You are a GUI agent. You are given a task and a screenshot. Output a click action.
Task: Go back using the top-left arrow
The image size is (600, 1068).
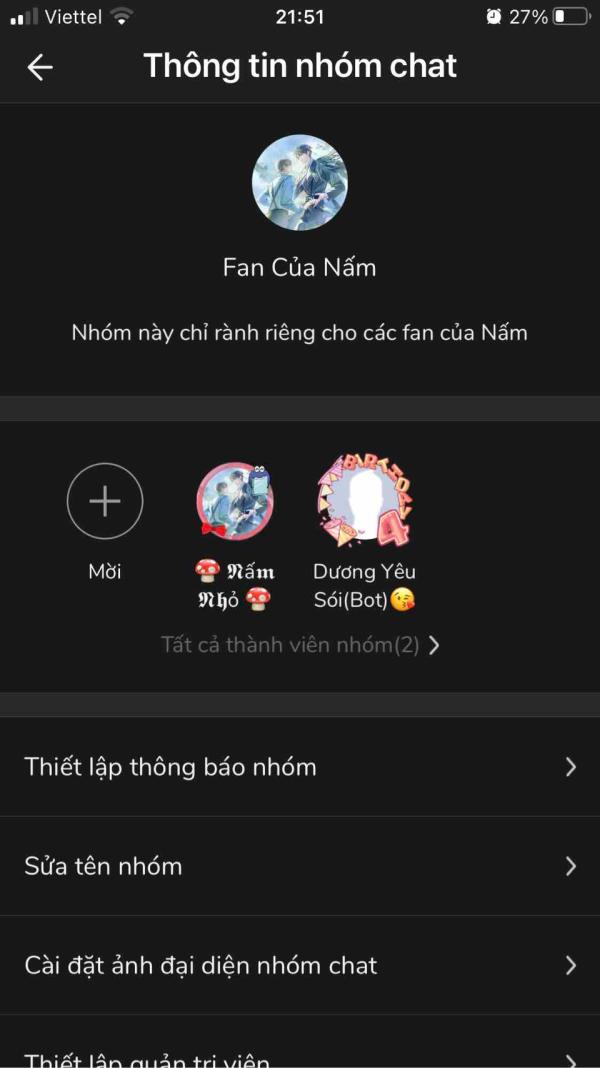40,67
